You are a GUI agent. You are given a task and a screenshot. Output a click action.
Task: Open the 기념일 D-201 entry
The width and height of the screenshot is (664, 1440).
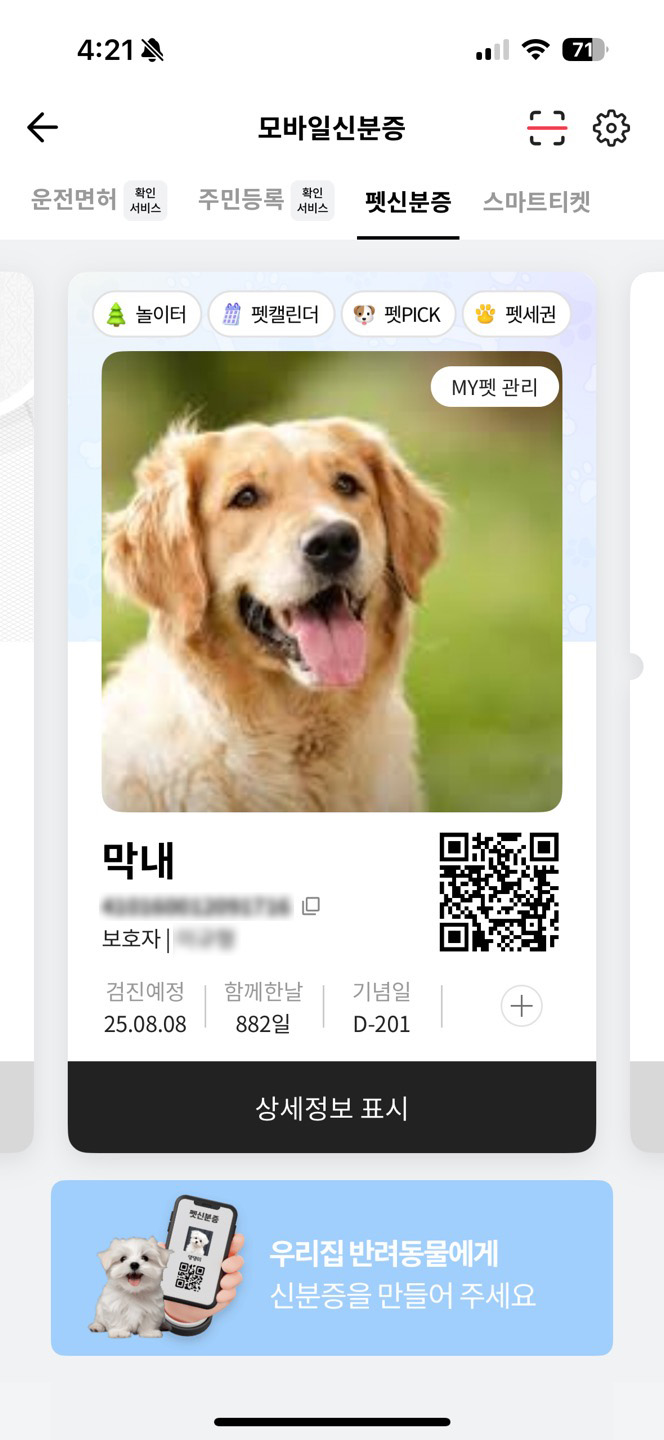[x=381, y=1008]
